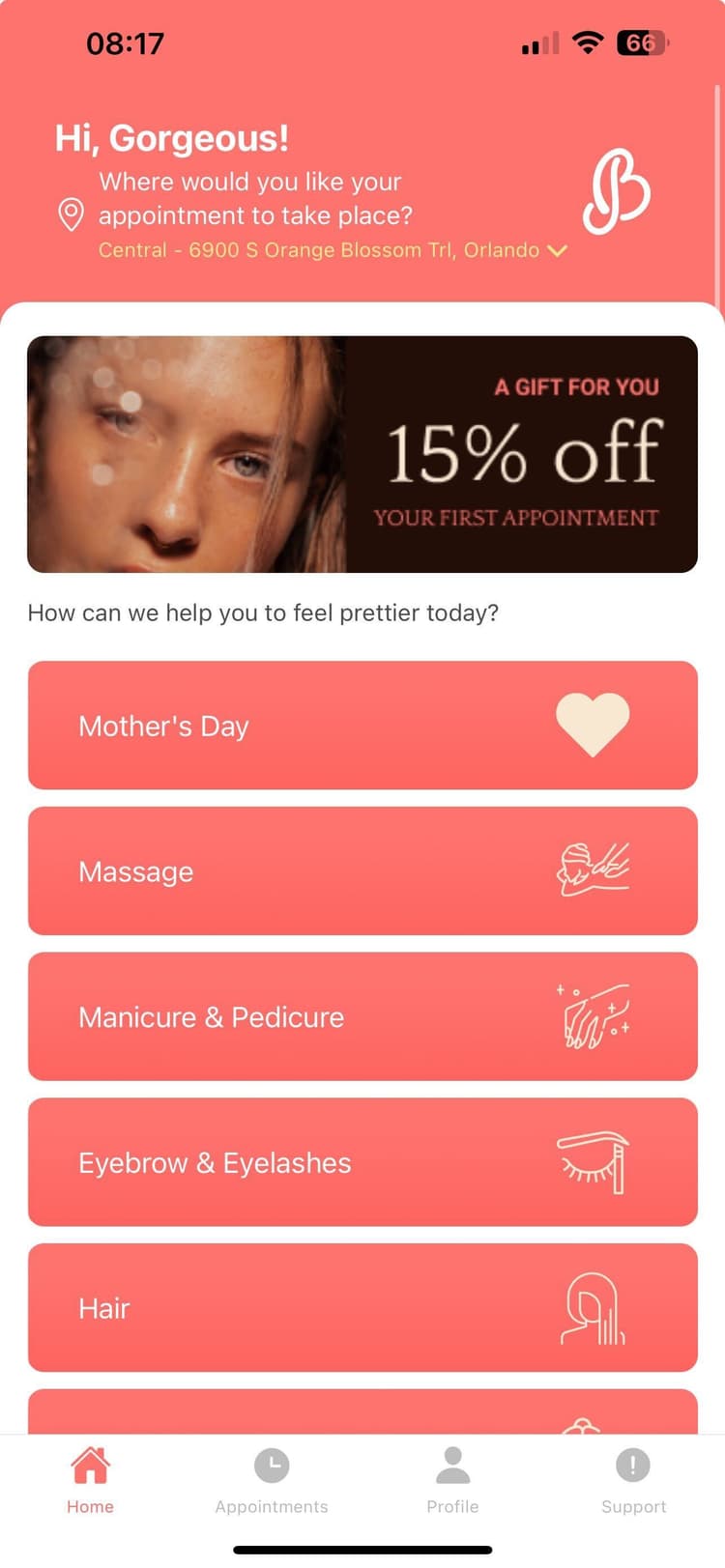The image size is (725, 1568).
Task: Open the Hair services category
Action: pos(362,1308)
